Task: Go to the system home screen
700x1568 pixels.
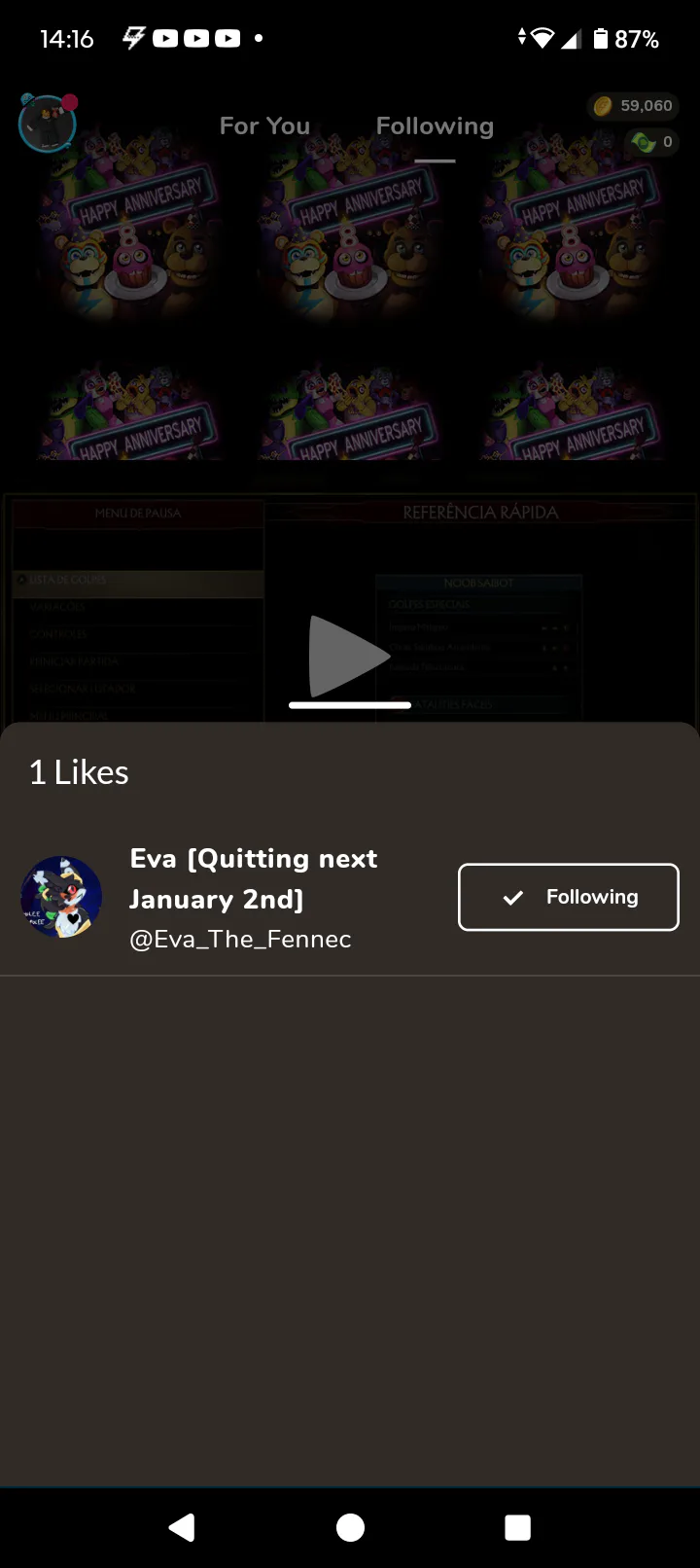Action: point(350,1527)
